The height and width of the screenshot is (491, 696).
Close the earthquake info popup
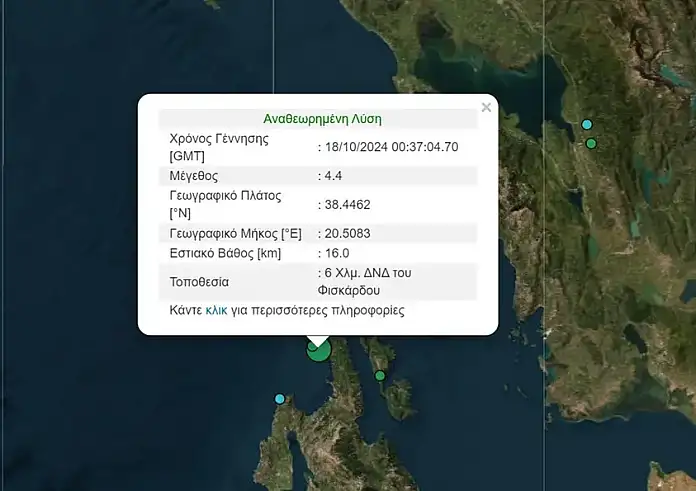click(486, 107)
